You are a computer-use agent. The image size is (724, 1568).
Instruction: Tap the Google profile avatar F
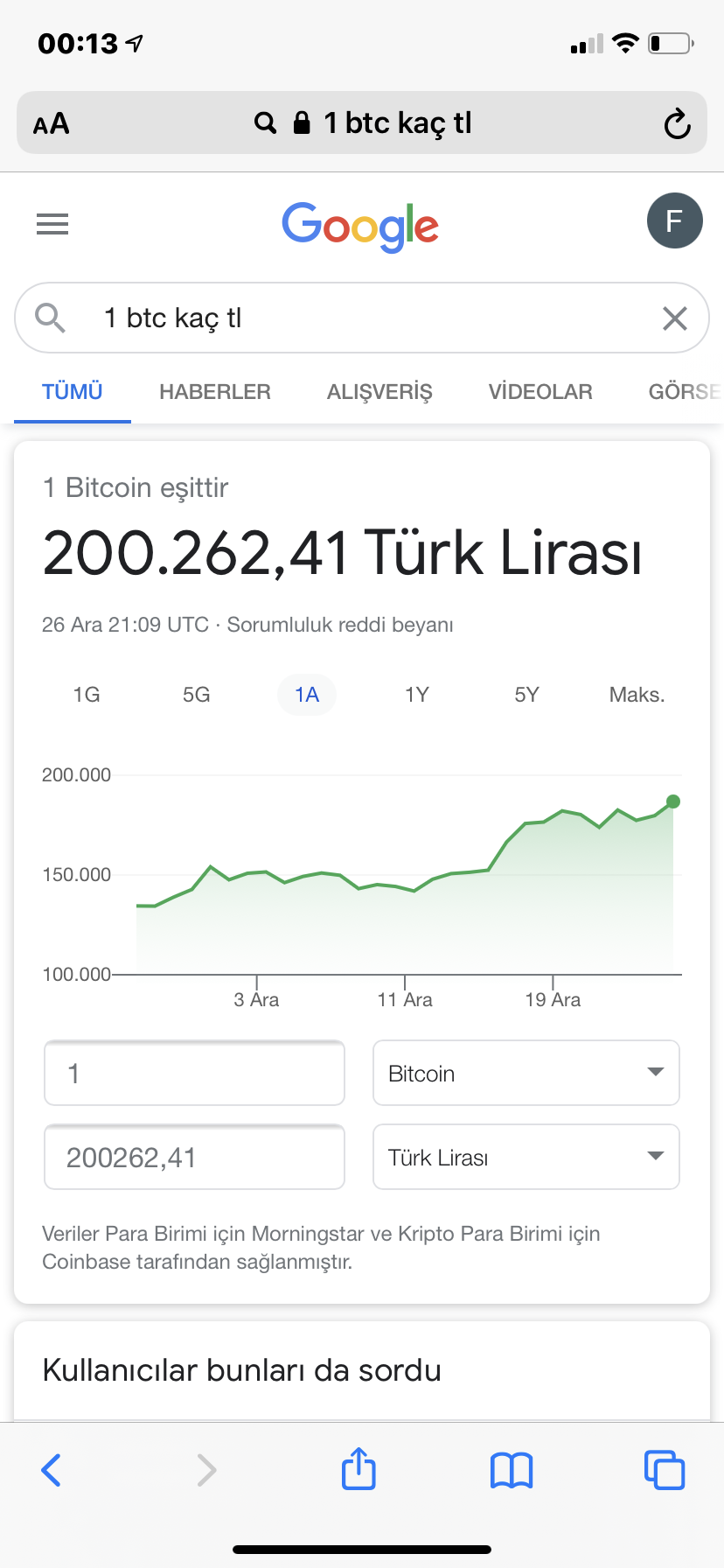(674, 220)
